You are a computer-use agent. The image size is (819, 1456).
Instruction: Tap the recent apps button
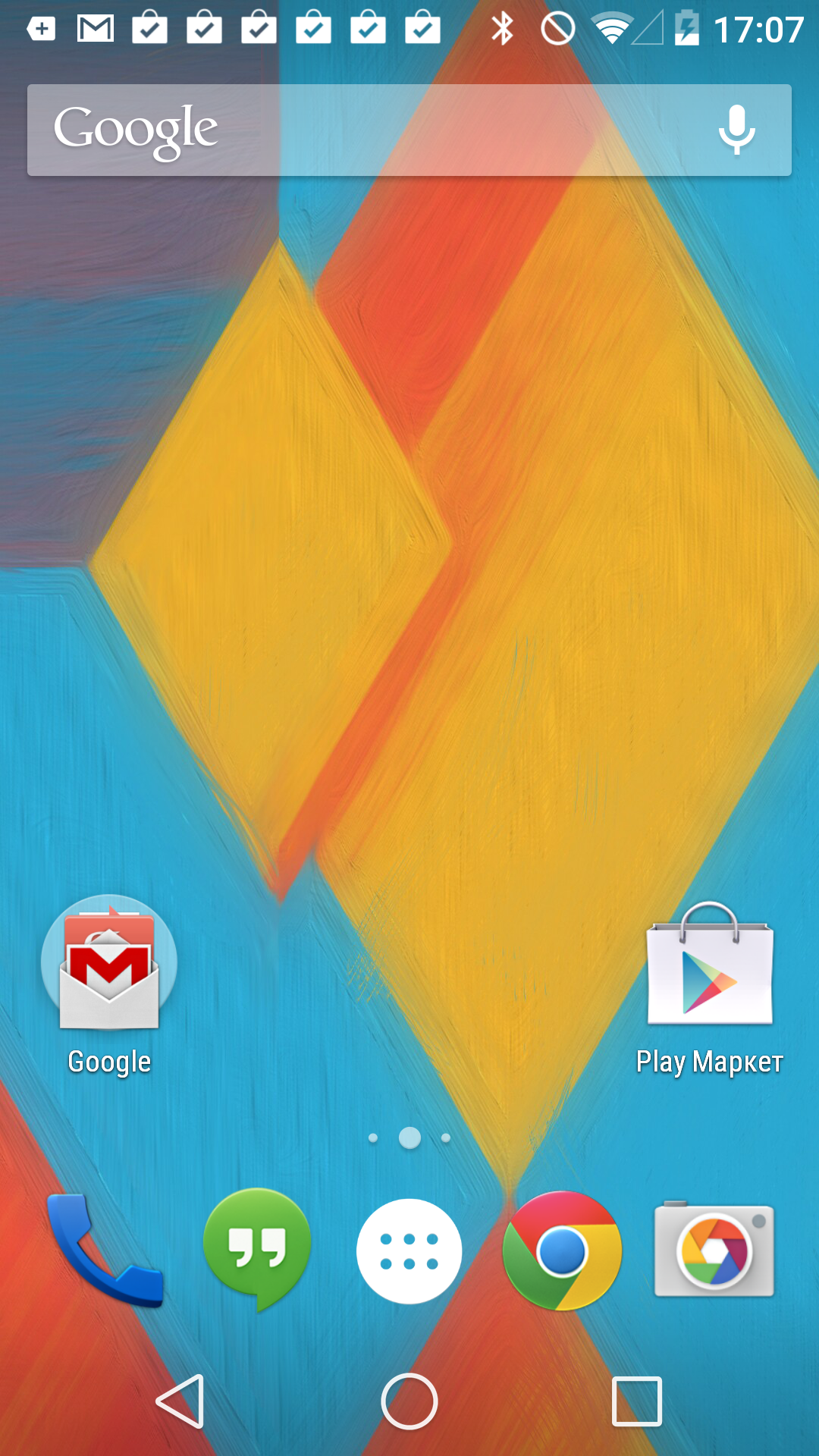[x=637, y=1401]
